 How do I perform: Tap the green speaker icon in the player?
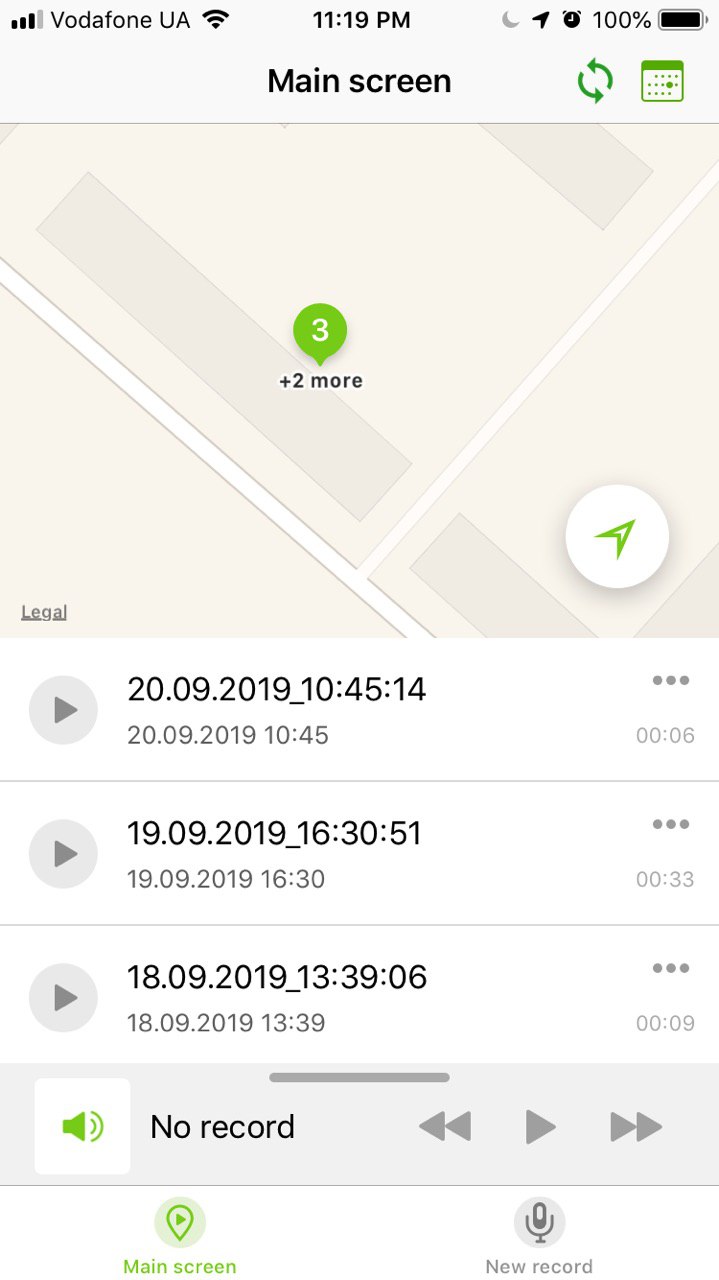pos(82,1126)
